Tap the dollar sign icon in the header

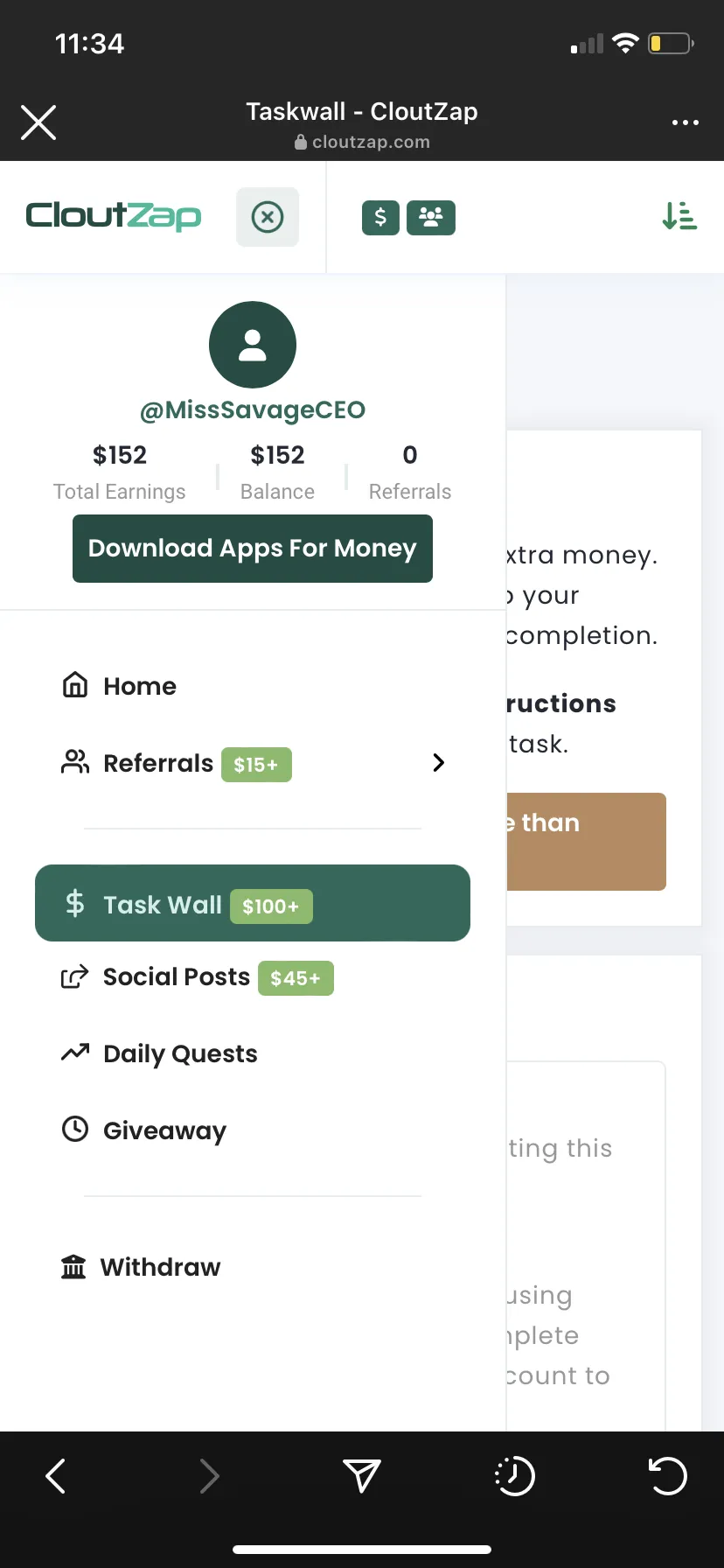(x=380, y=217)
